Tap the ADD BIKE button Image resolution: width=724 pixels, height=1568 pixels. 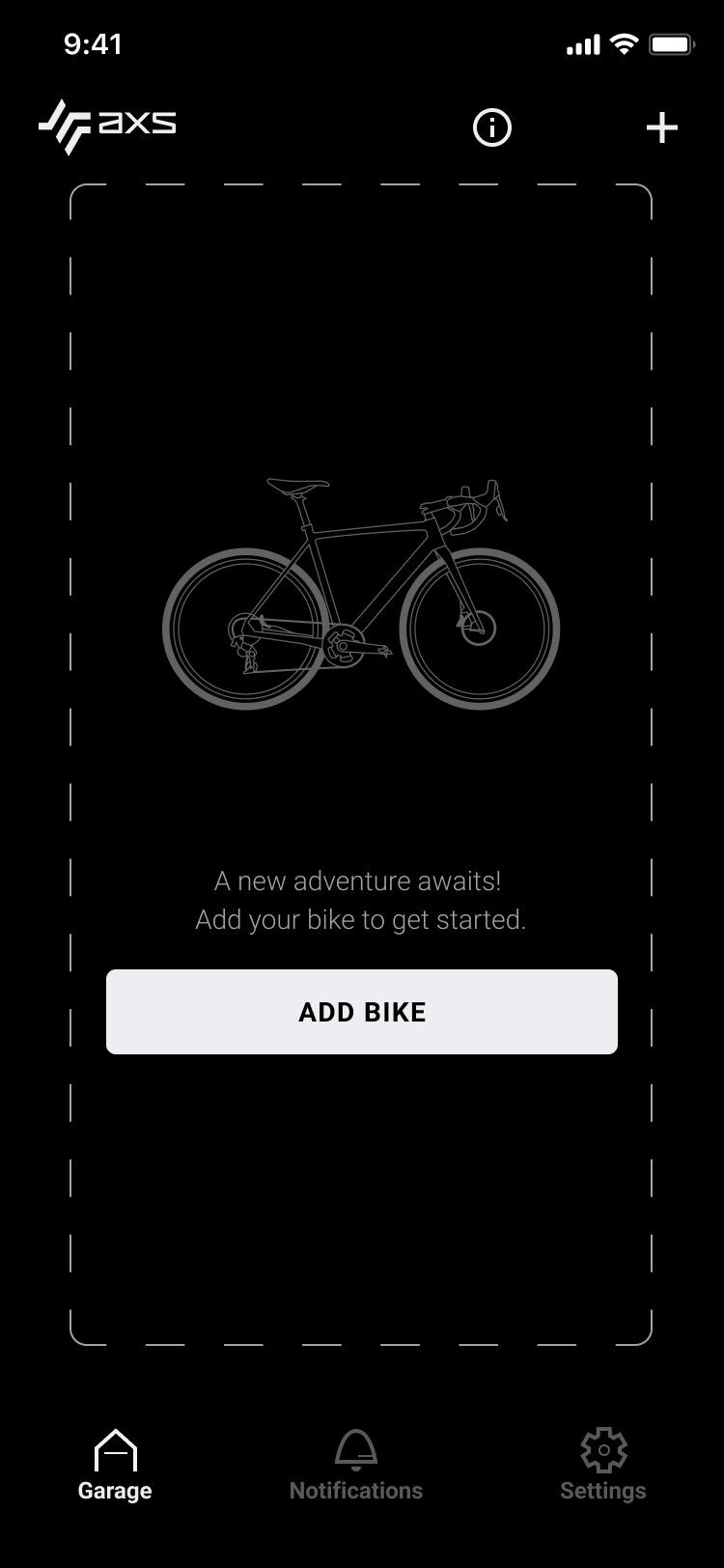(x=362, y=1012)
